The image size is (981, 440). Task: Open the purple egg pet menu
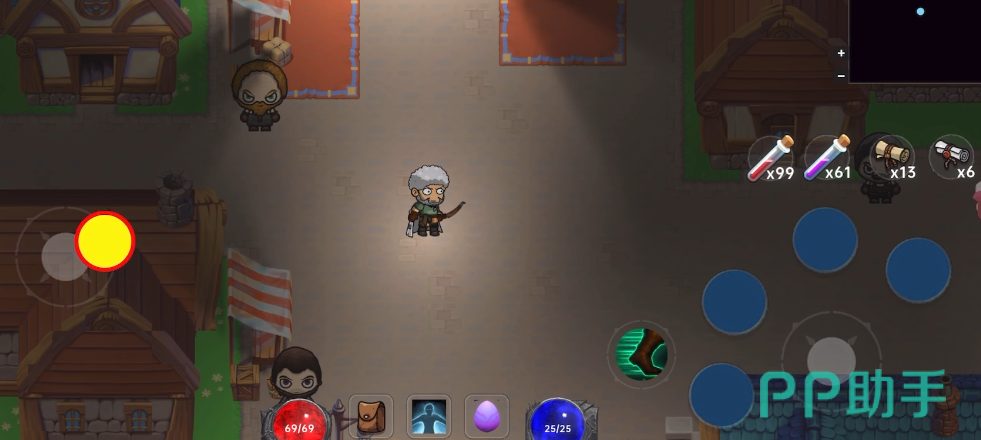[487, 415]
